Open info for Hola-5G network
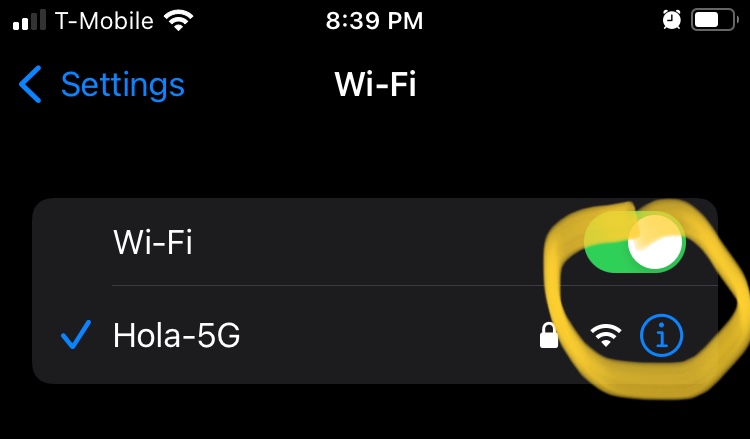The image size is (750, 439). [x=661, y=336]
